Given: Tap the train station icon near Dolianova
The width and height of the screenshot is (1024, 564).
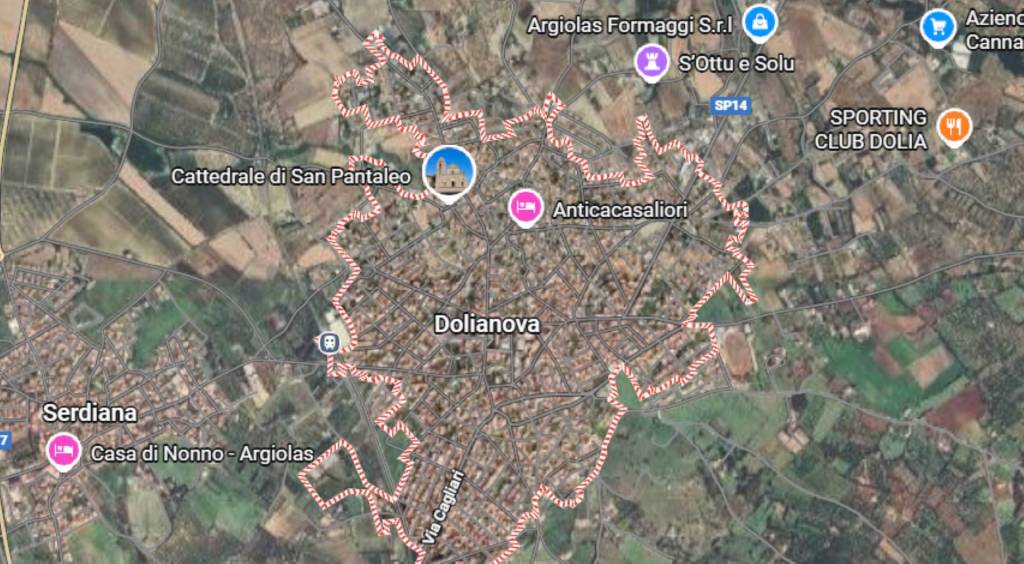Looking at the screenshot, I should tap(328, 343).
